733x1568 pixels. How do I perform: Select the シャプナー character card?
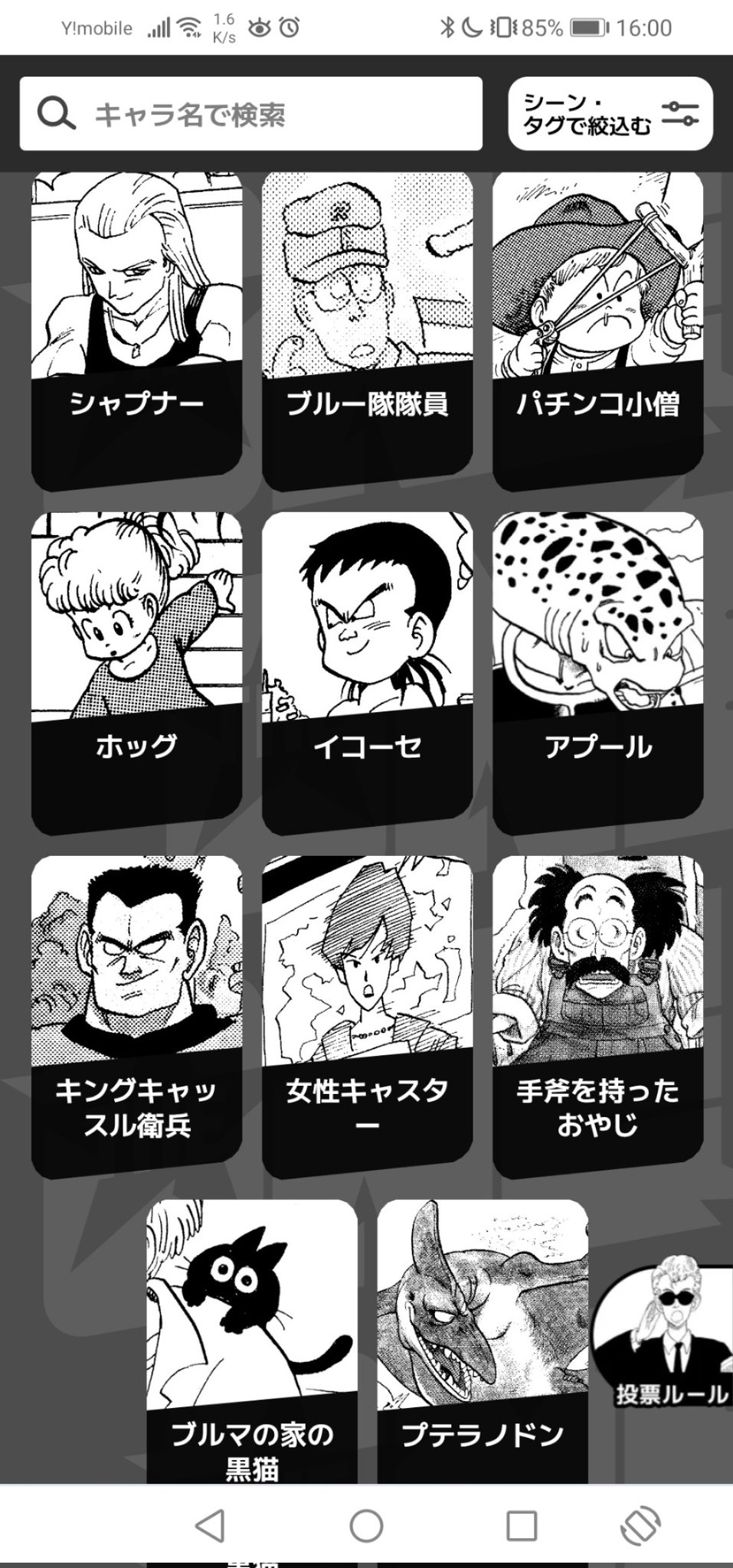click(x=136, y=329)
